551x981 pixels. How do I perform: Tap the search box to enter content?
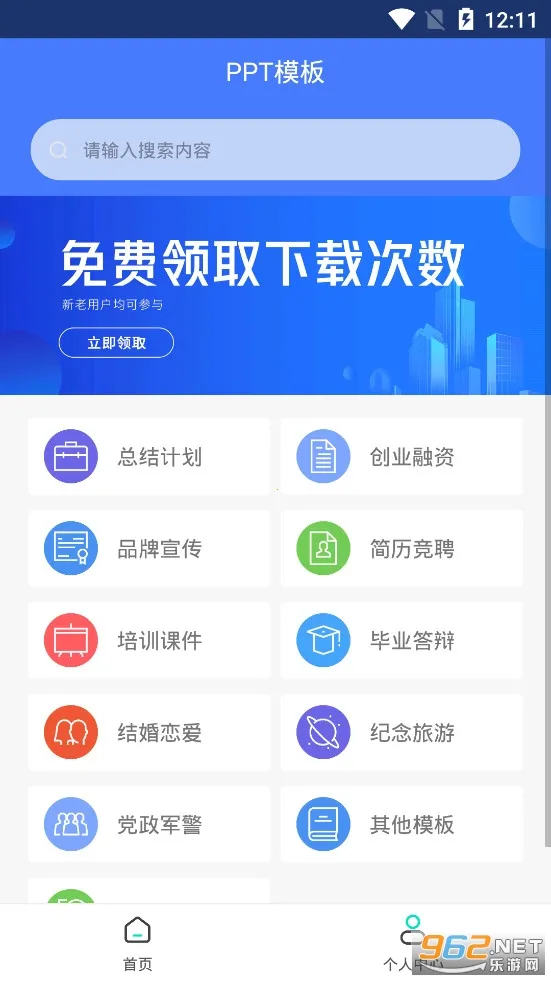[x=275, y=150]
